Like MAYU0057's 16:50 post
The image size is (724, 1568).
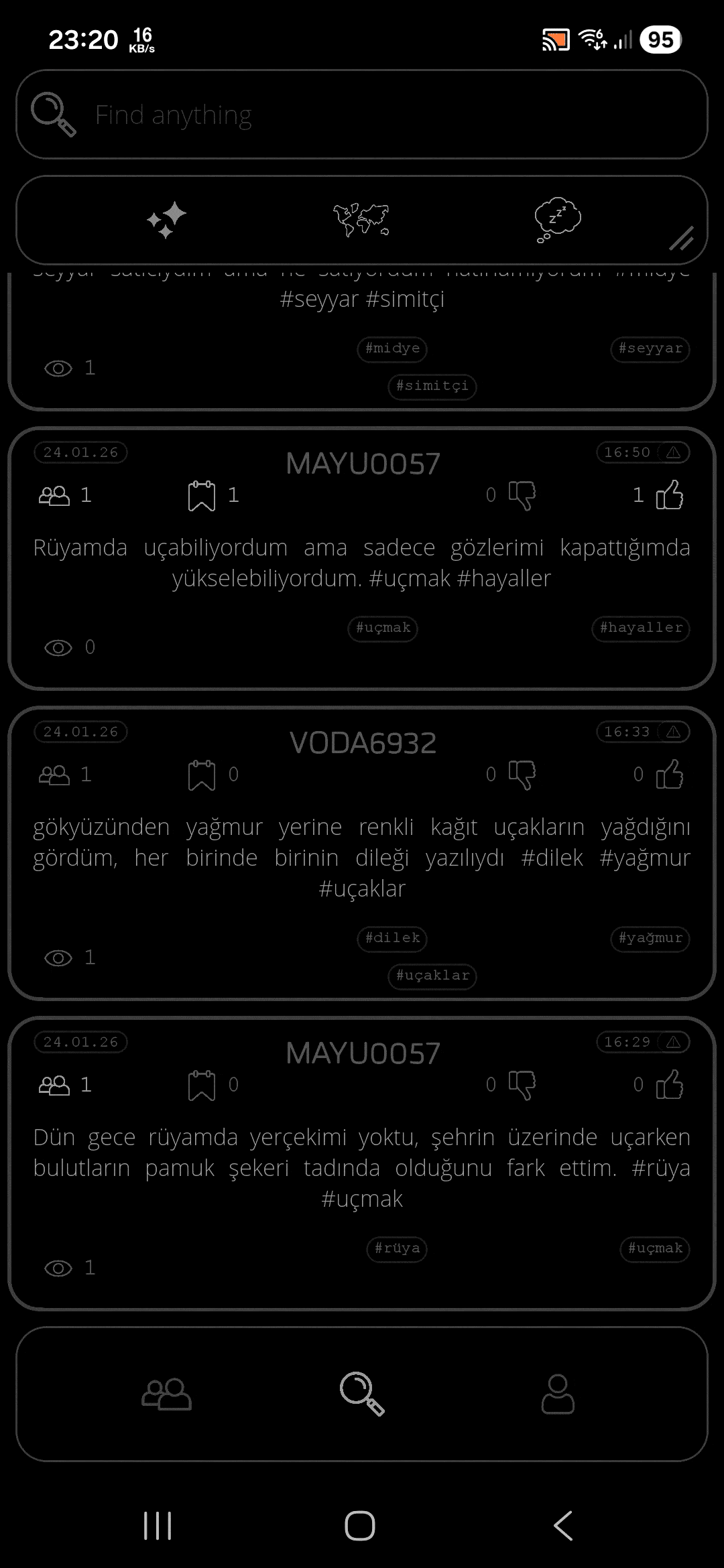click(x=669, y=495)
